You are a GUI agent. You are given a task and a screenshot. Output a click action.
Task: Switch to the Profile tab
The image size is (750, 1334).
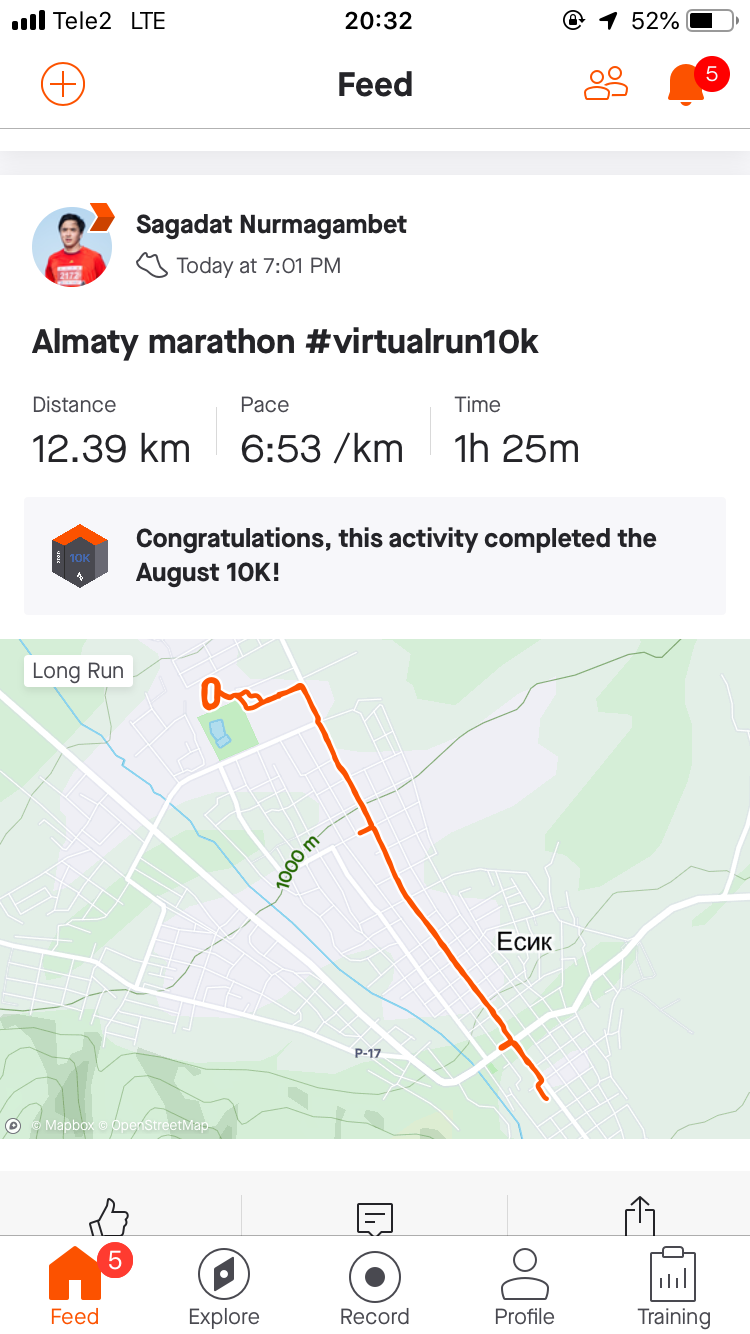point(524,1288)
